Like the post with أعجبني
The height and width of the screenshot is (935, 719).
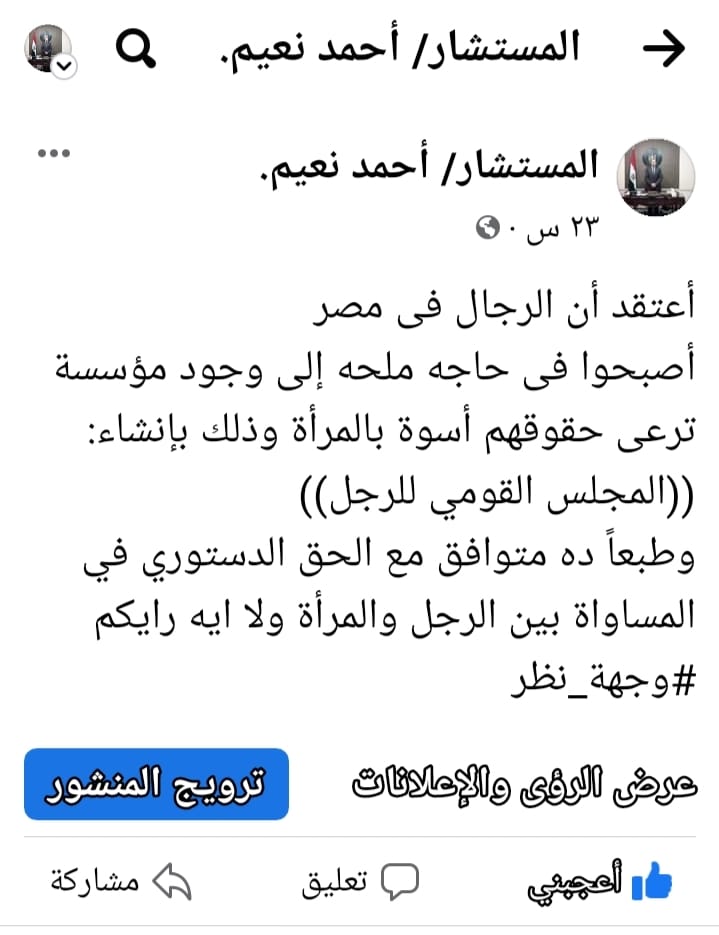click(602, 882)
